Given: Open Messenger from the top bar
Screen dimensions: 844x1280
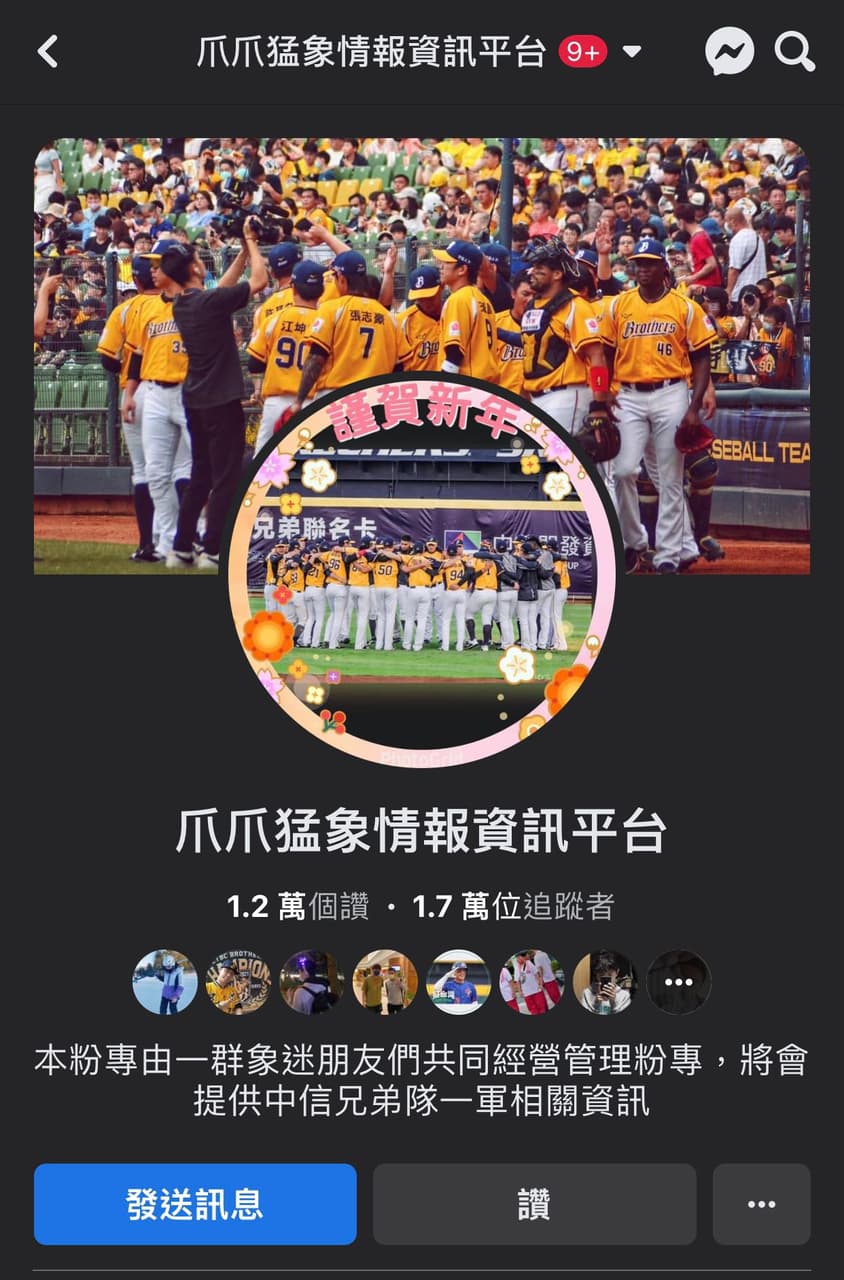Looking at the screenshot, I should [x=731, y=53].
